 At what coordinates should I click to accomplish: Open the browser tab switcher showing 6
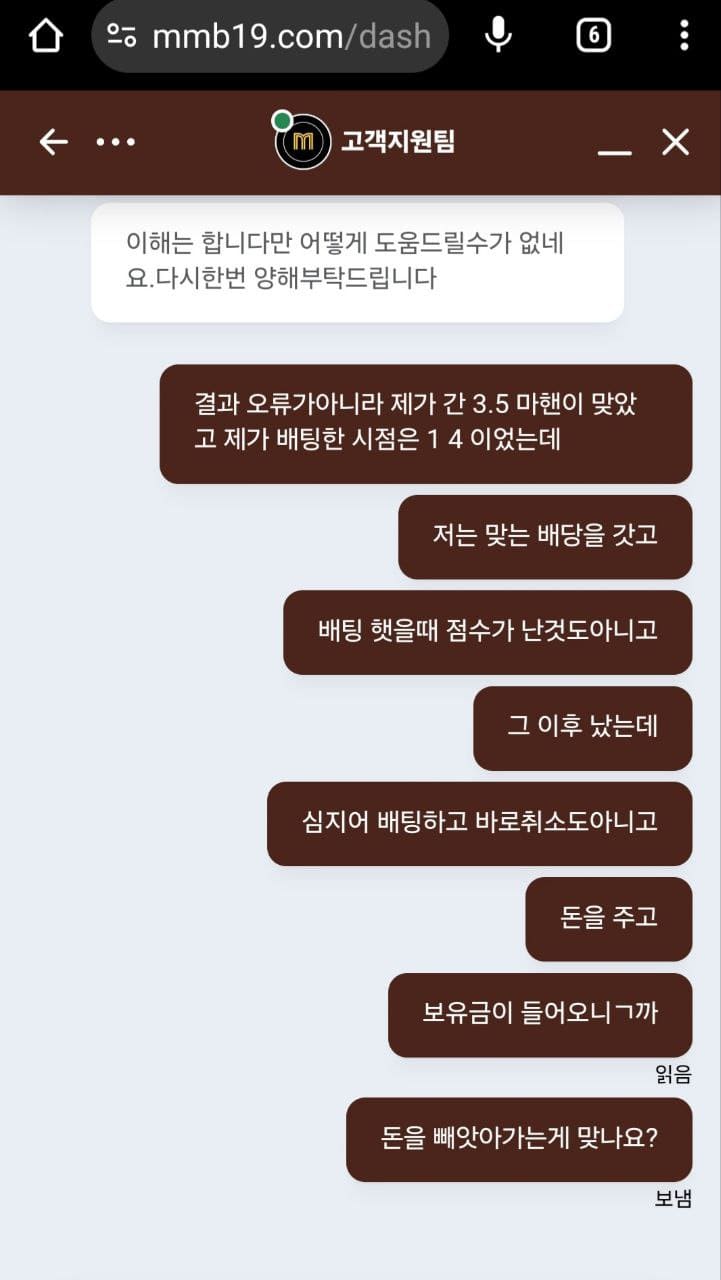593,36
